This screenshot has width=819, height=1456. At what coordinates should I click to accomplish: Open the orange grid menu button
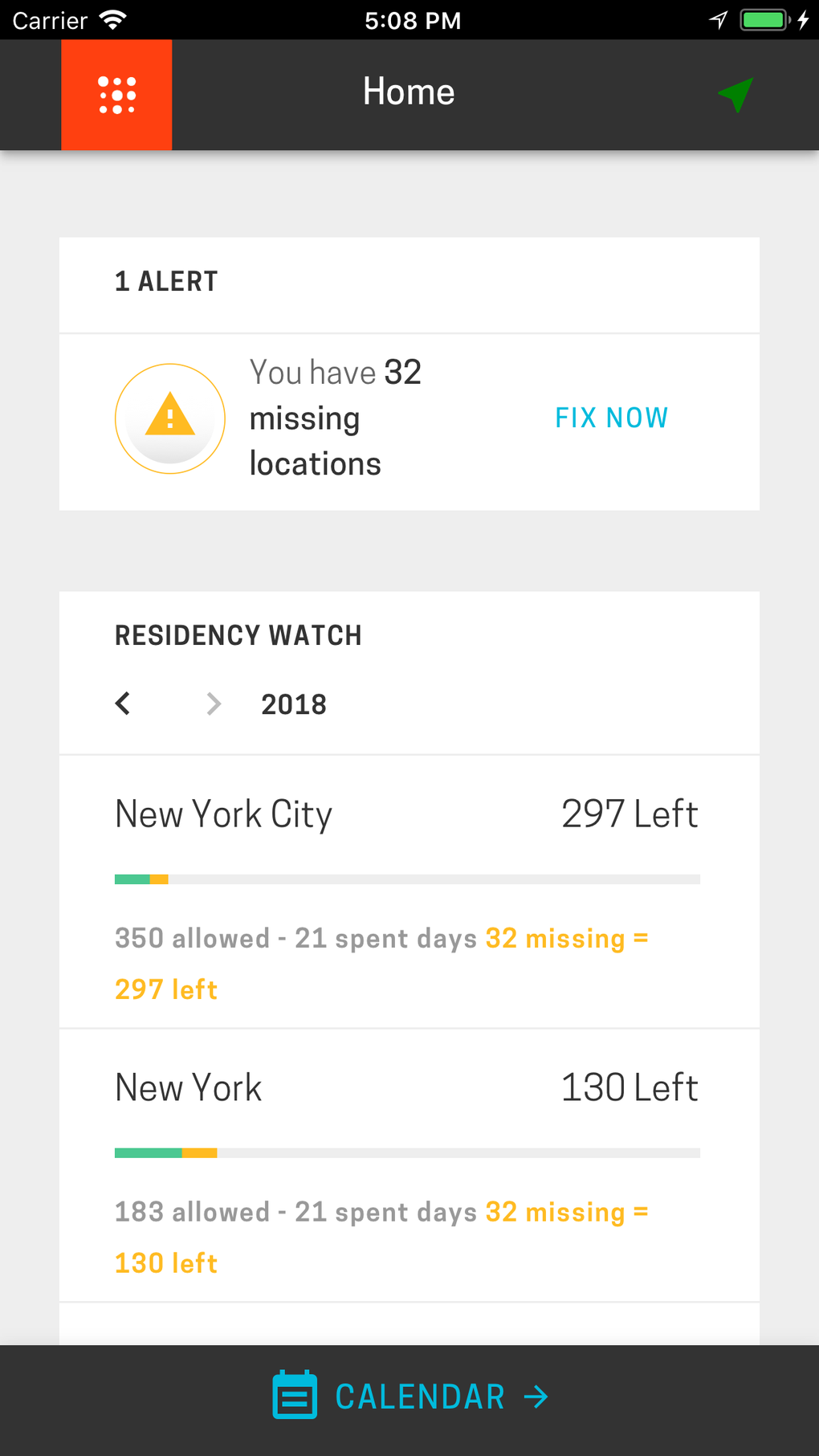click(x=116, y=95)
